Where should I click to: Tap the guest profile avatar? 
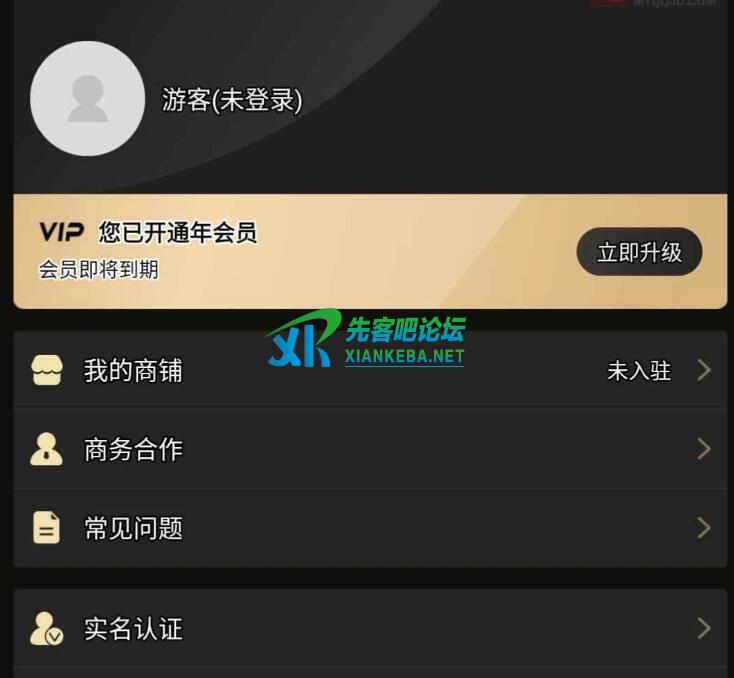[88, 99]
